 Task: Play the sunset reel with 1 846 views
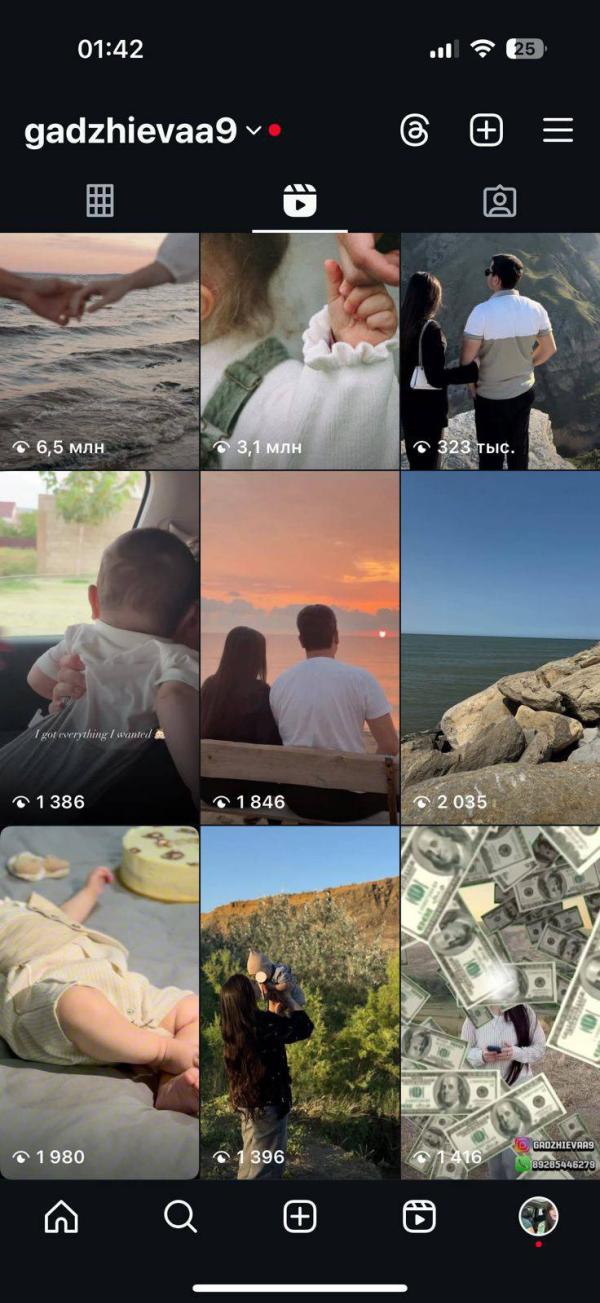point(299,648)
